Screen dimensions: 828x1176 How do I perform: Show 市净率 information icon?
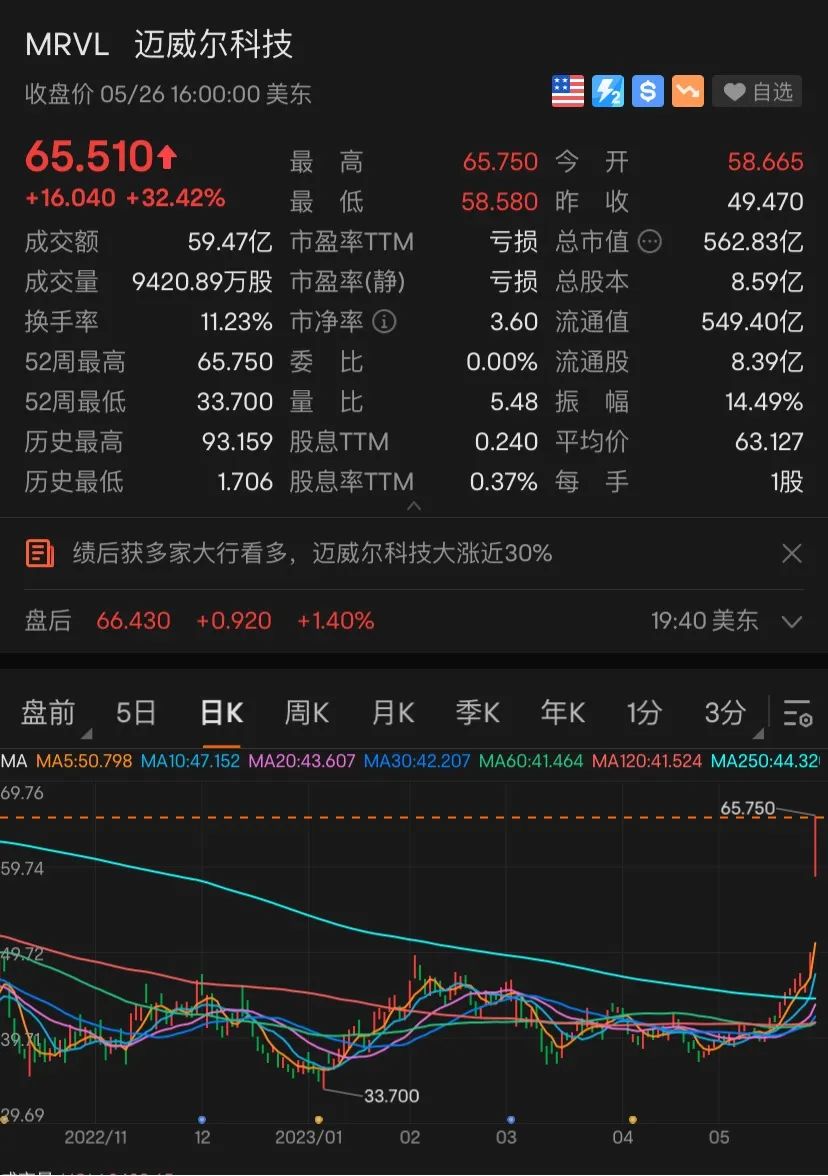tap(384, 322)
